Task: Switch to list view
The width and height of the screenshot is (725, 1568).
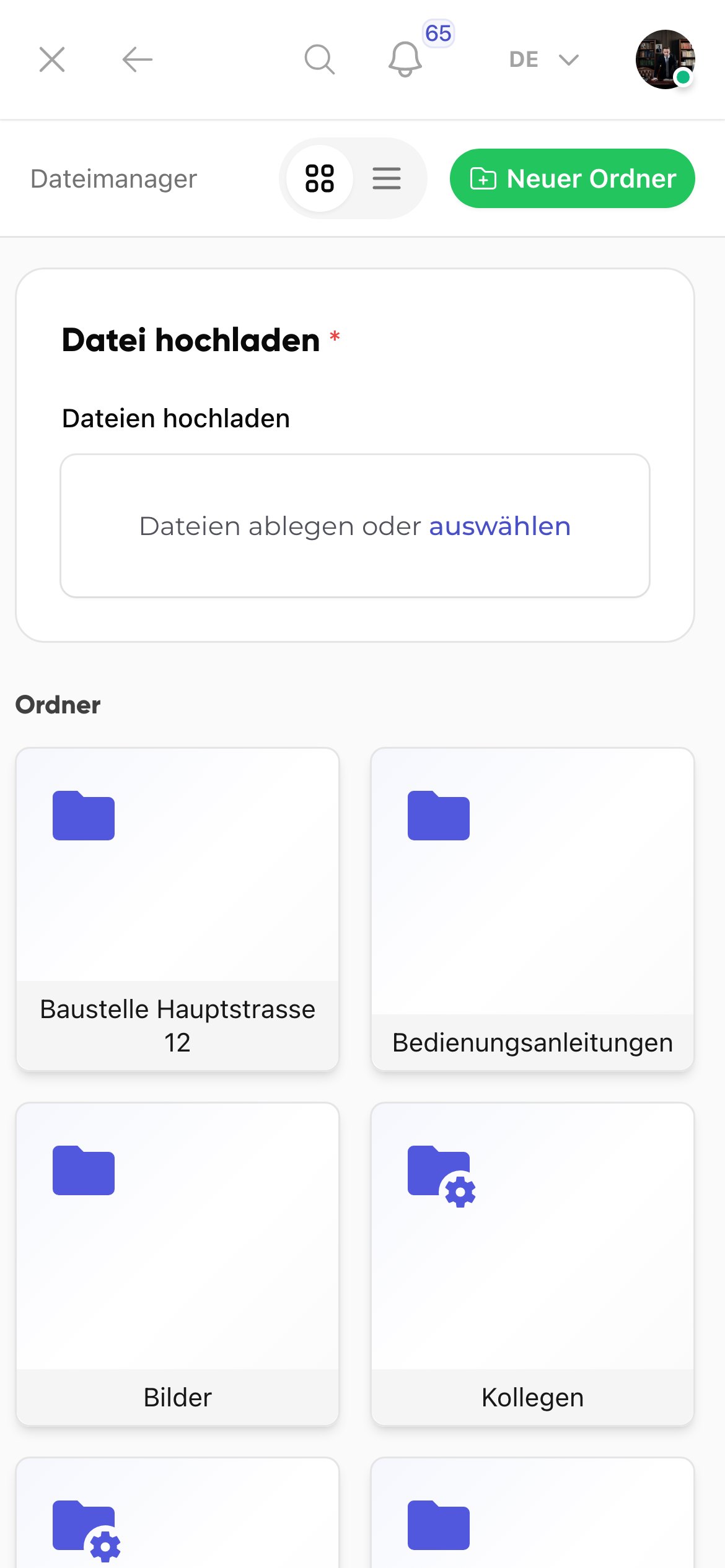Action: (387, 178)
